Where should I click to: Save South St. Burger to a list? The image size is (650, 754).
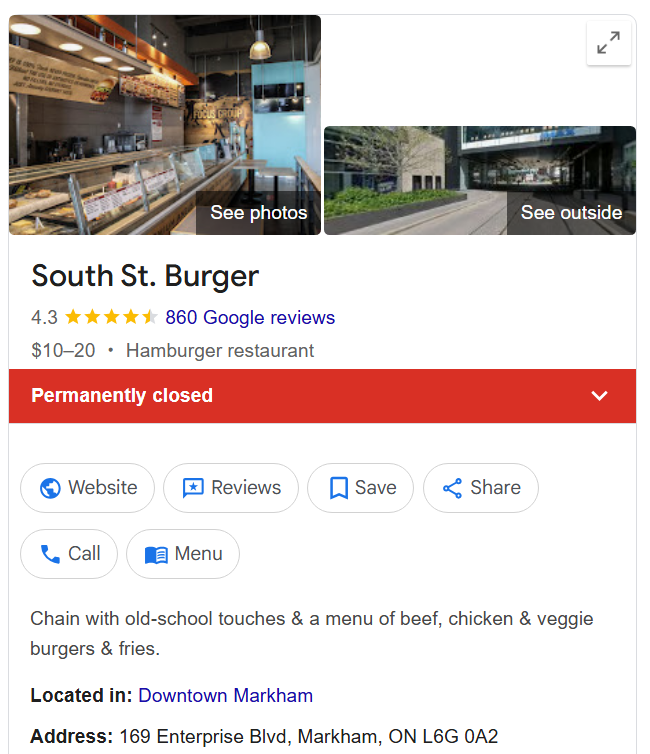[x=360, y=488]
